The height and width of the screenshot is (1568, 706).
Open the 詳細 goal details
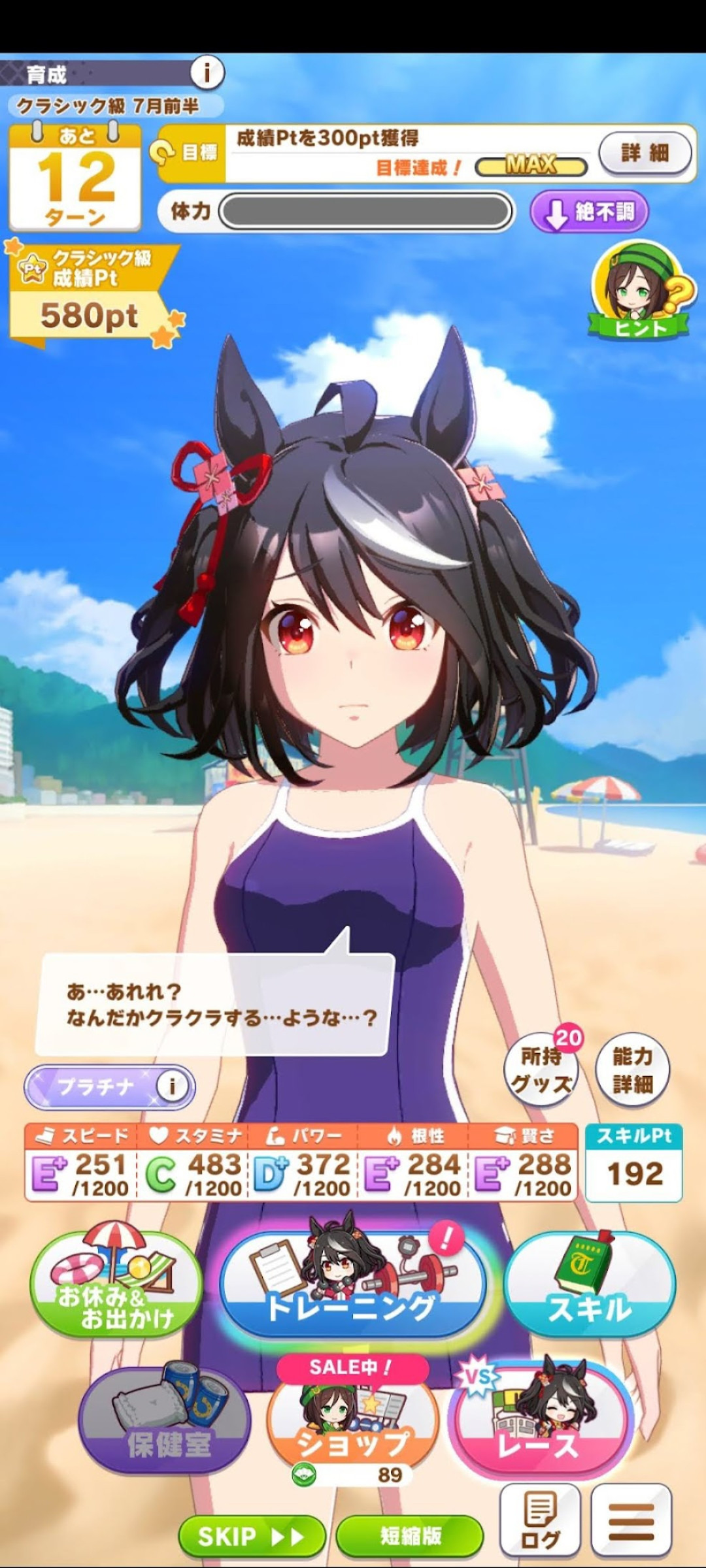645,153
